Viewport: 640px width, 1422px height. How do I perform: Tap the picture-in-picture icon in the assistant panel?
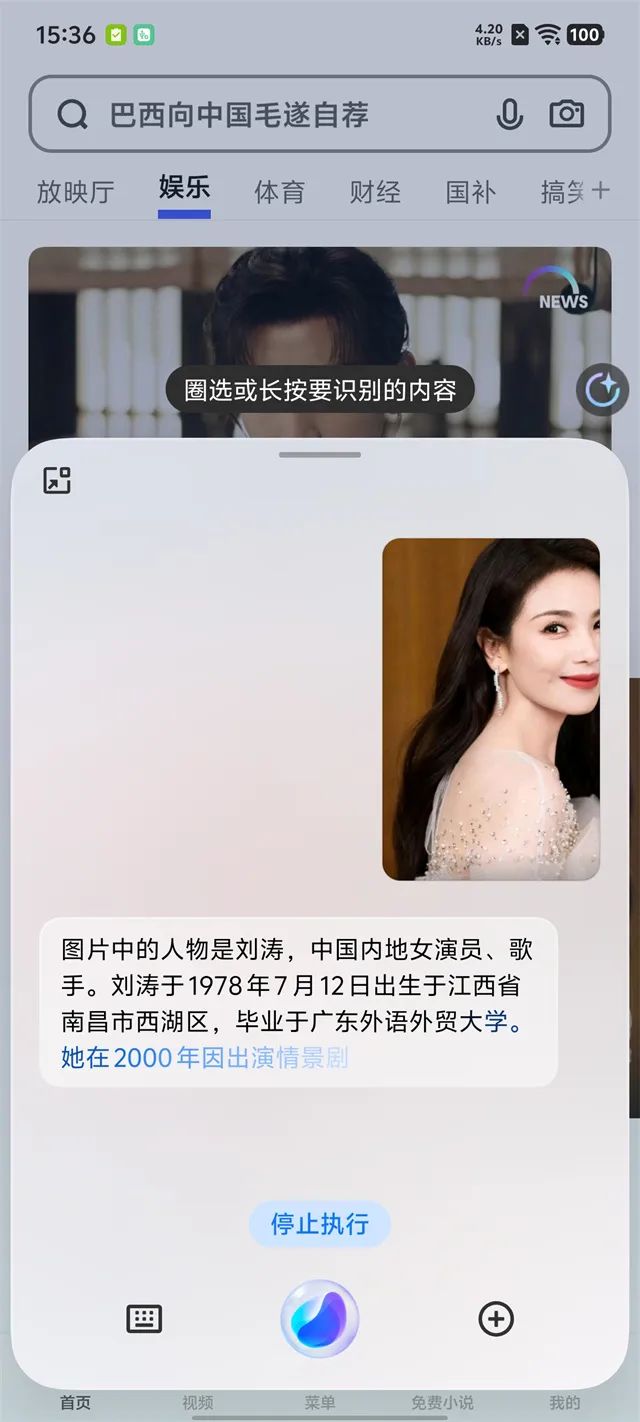point(57,480)
